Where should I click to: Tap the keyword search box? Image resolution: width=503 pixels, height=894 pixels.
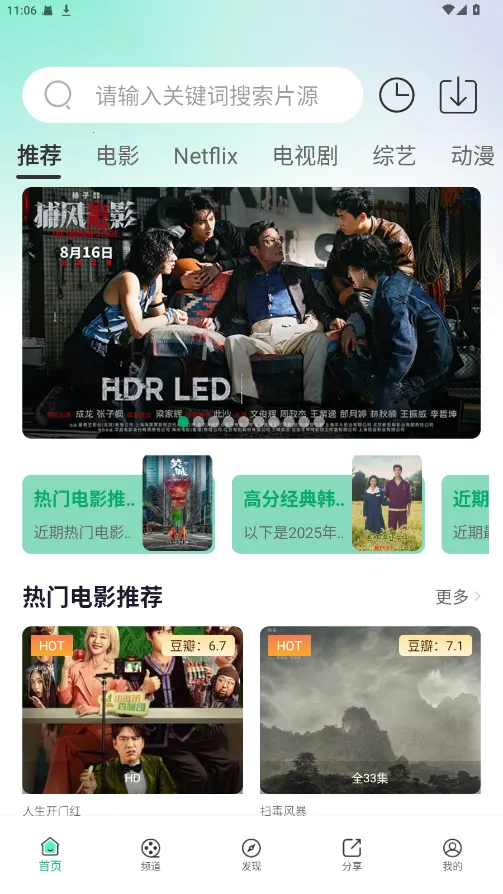[192, 95]
